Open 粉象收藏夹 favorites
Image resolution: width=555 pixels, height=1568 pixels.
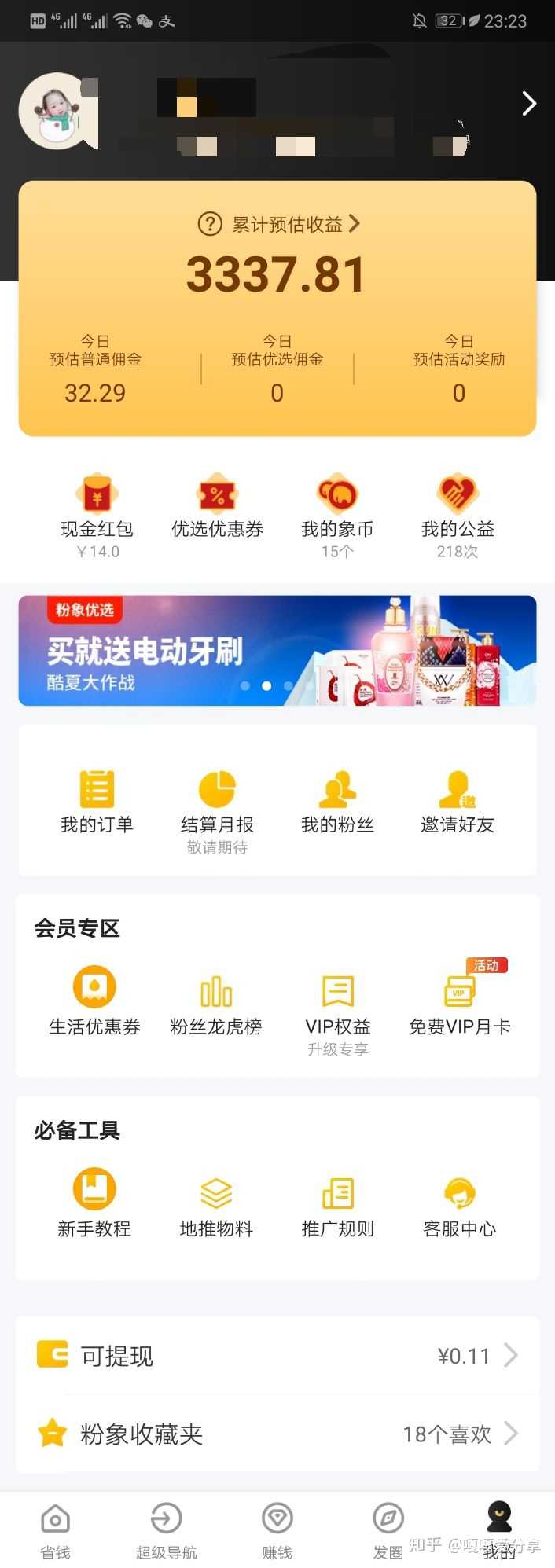[277, 1434]
